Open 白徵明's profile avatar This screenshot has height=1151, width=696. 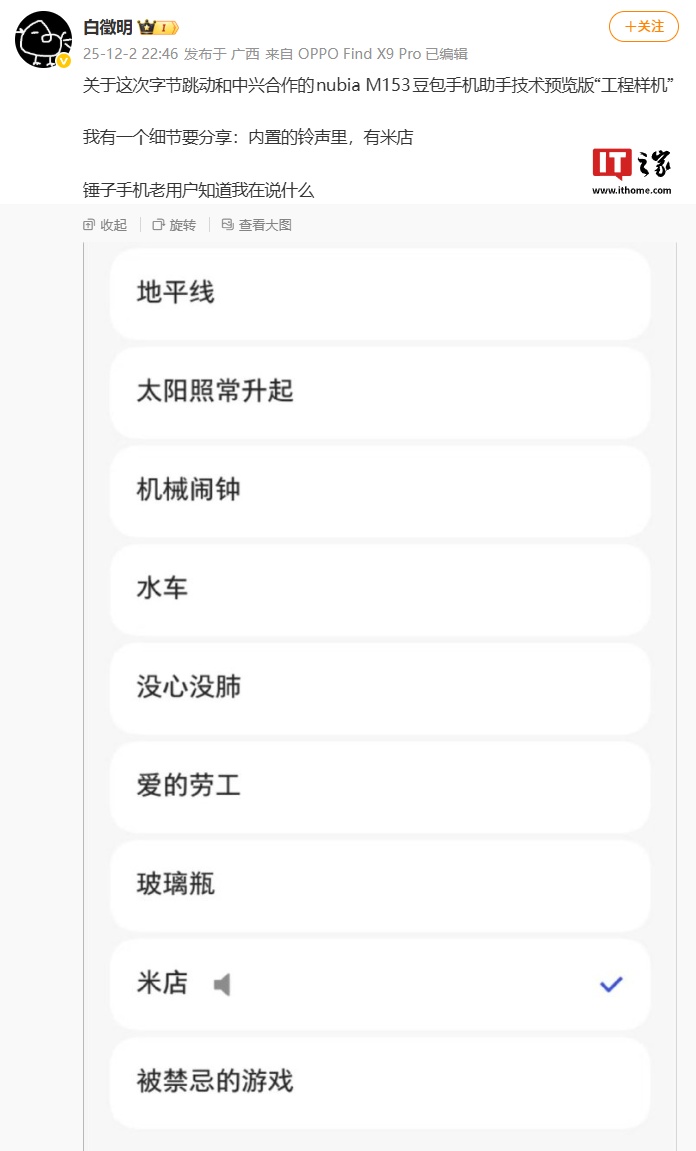pyautogui.click(x=43, y=41)
